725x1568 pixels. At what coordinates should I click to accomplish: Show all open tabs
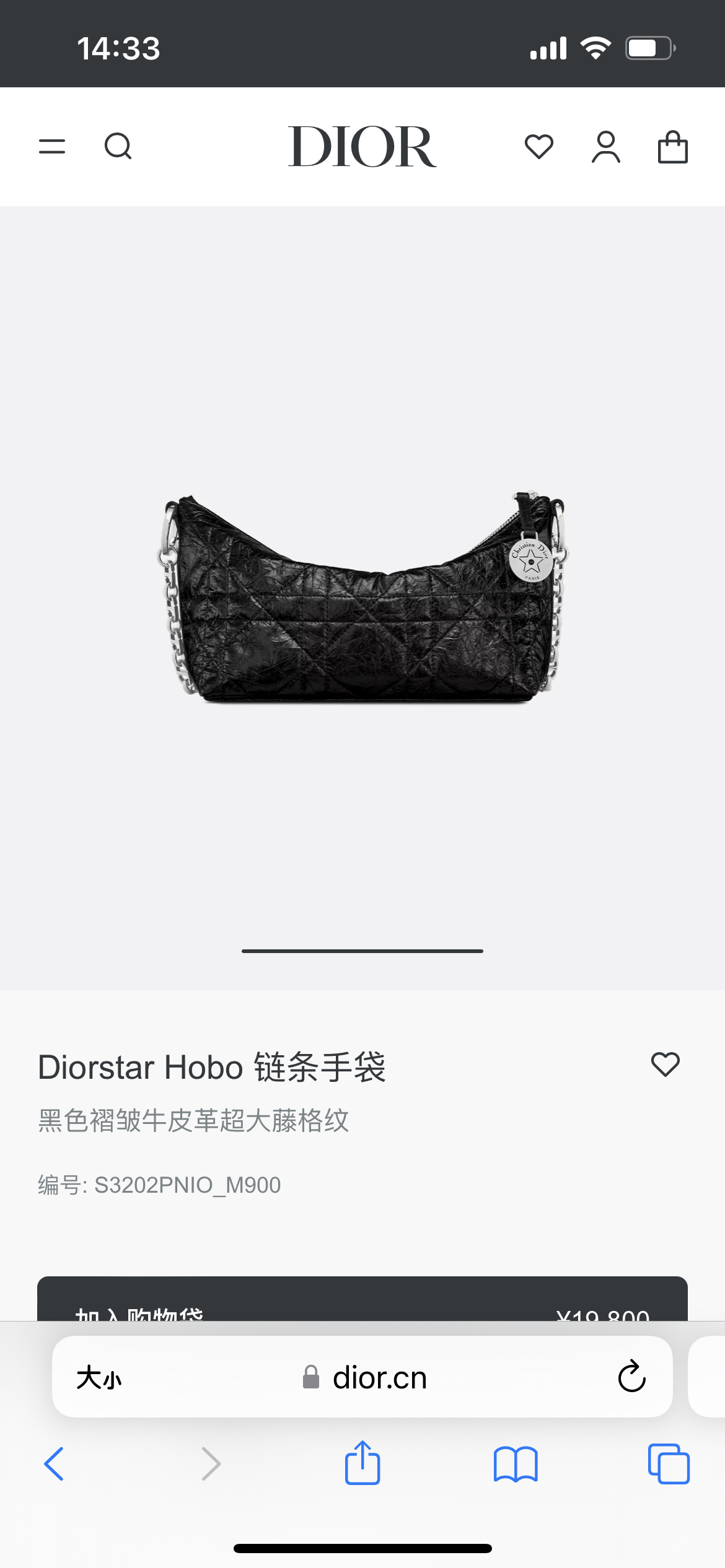[x=668, y=1464]
